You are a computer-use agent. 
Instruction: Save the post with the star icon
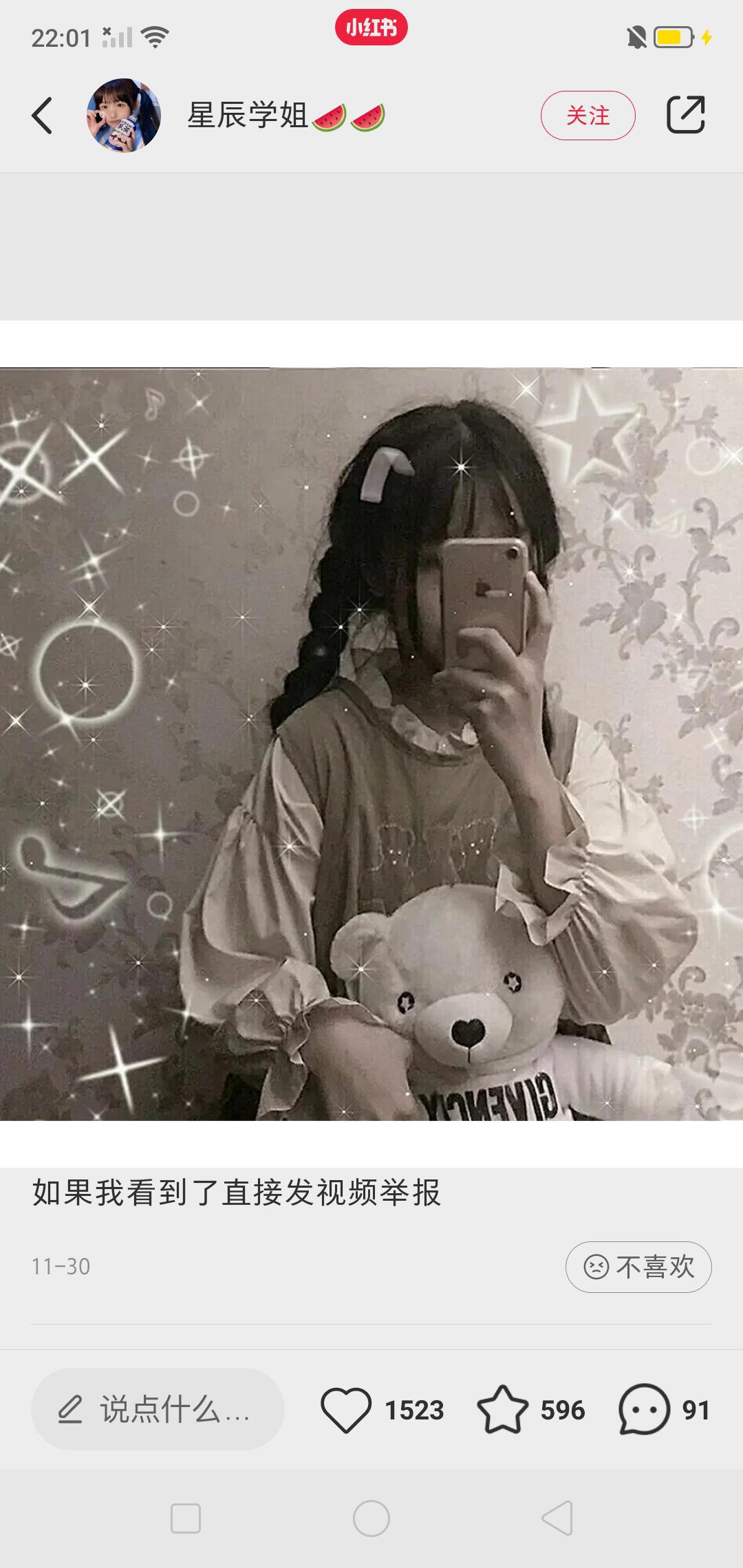tap(502, 1409)
